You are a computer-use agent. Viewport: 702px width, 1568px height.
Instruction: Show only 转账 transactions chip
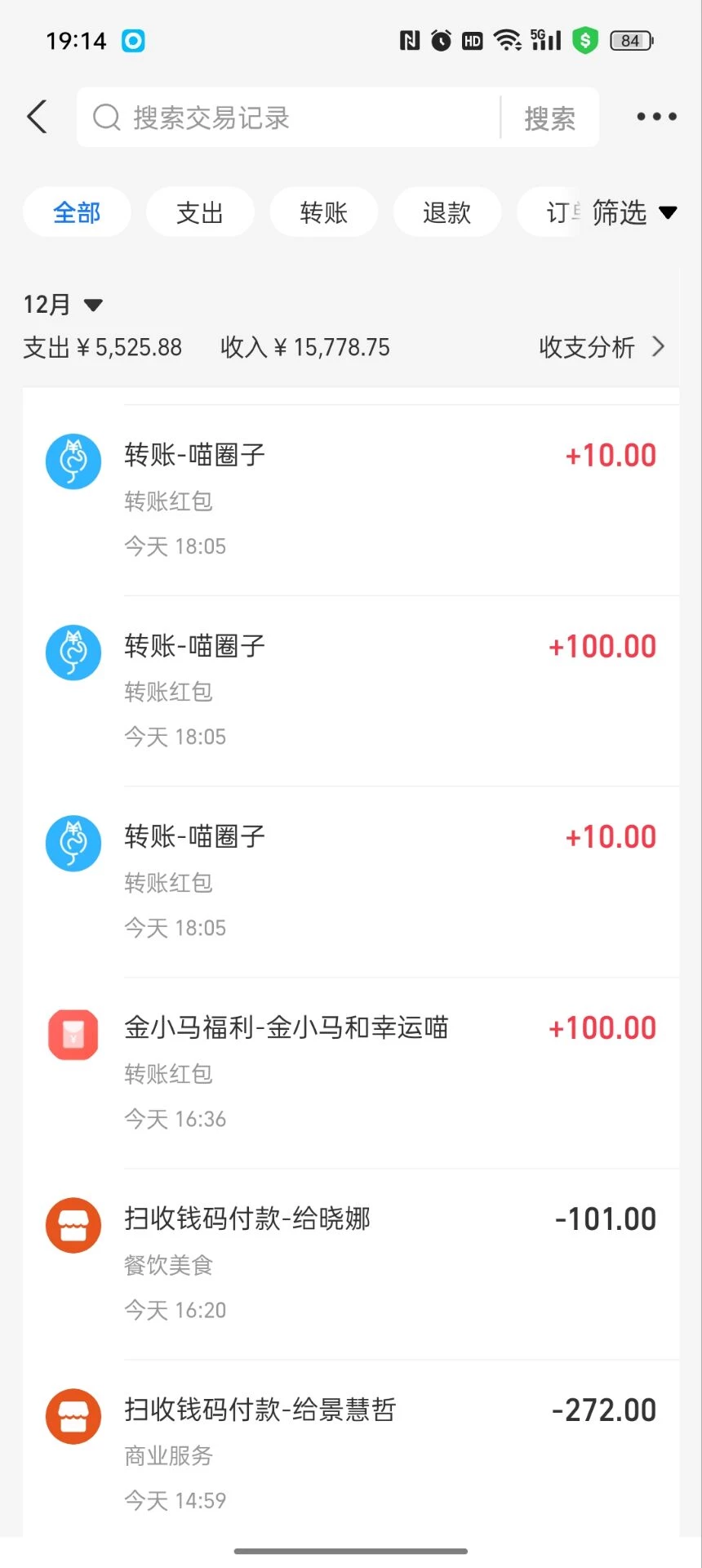tap(323, 212)
